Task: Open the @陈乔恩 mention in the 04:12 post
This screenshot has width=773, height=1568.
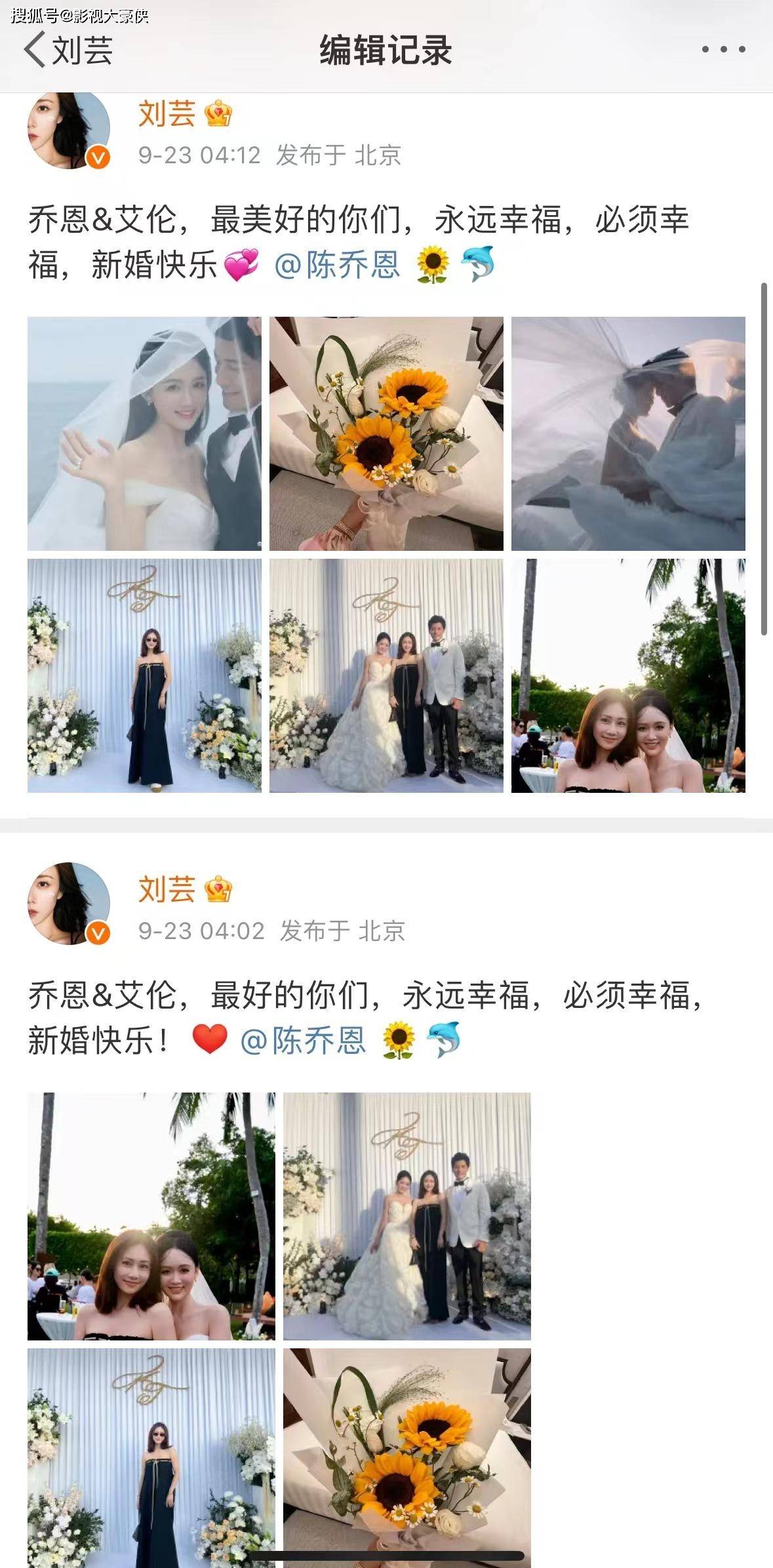Action: [x=337, y=265]
